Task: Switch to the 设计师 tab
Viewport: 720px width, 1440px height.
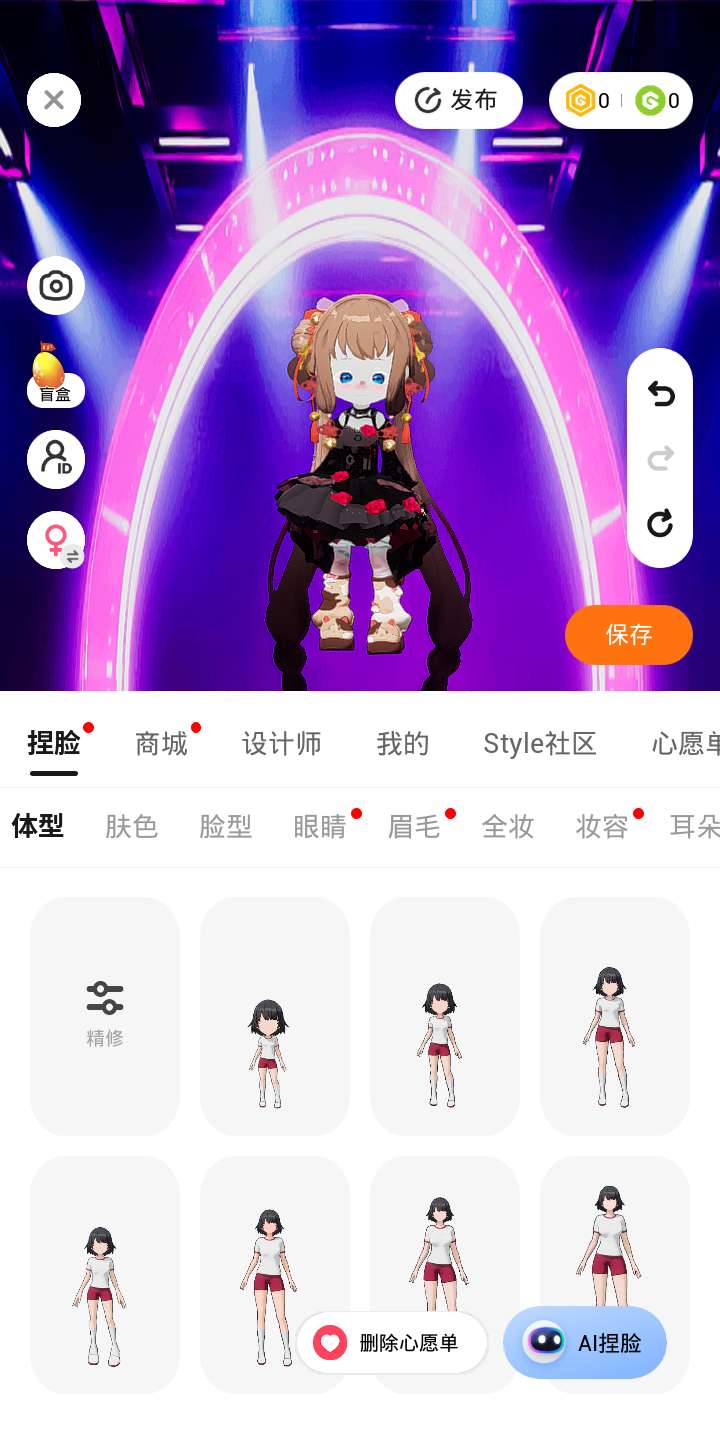Action: 282,744
